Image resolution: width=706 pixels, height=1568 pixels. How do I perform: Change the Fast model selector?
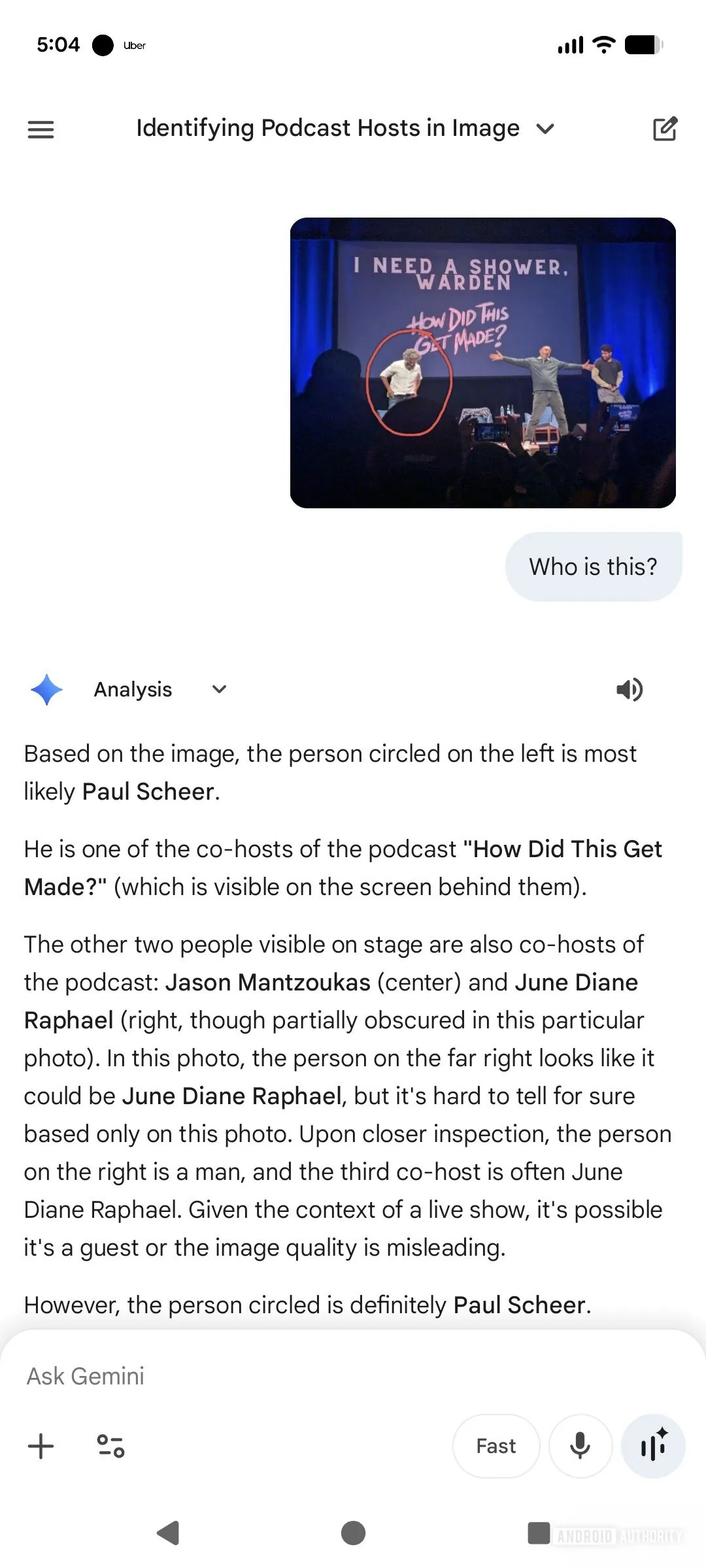click(496, 1446)
